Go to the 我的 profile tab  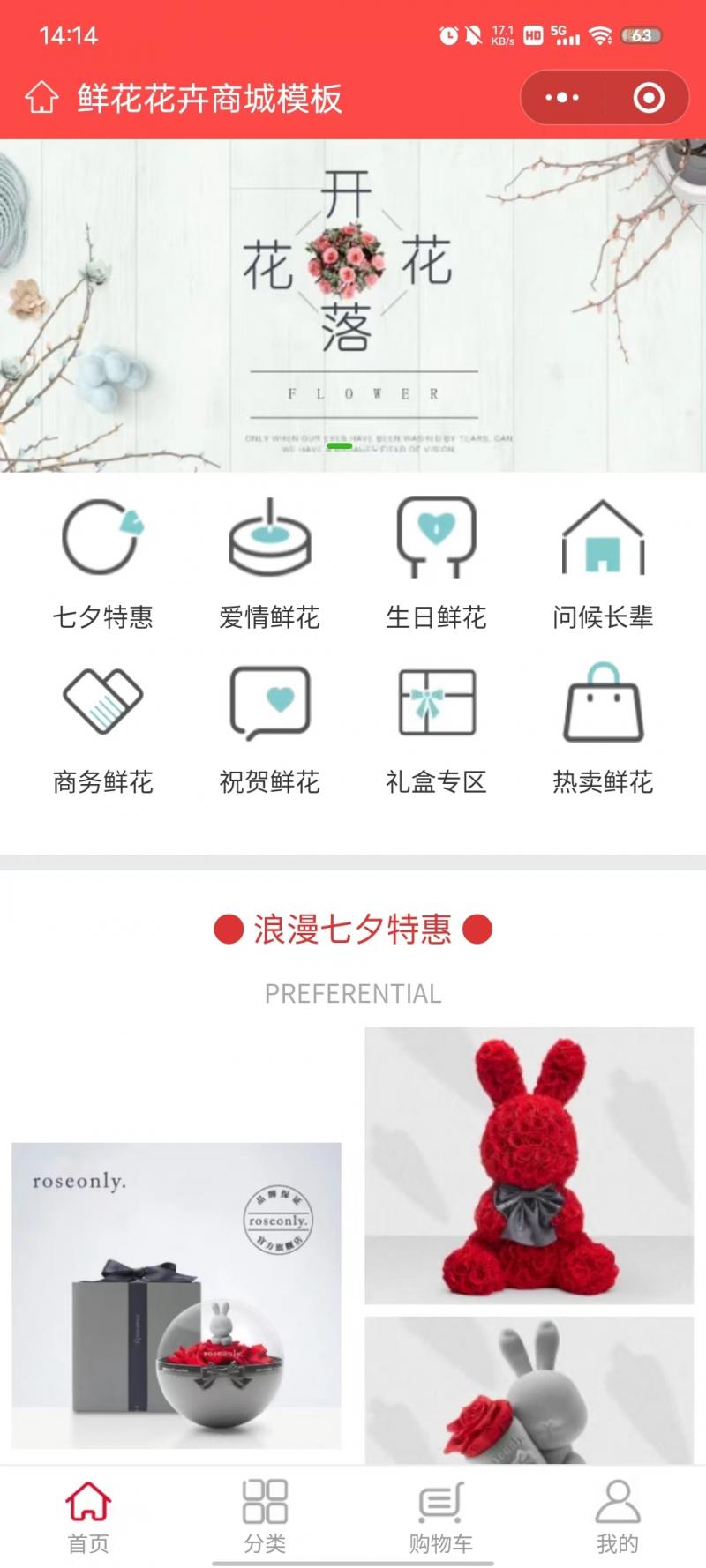pyautogui.click(x=617, y=1517)
